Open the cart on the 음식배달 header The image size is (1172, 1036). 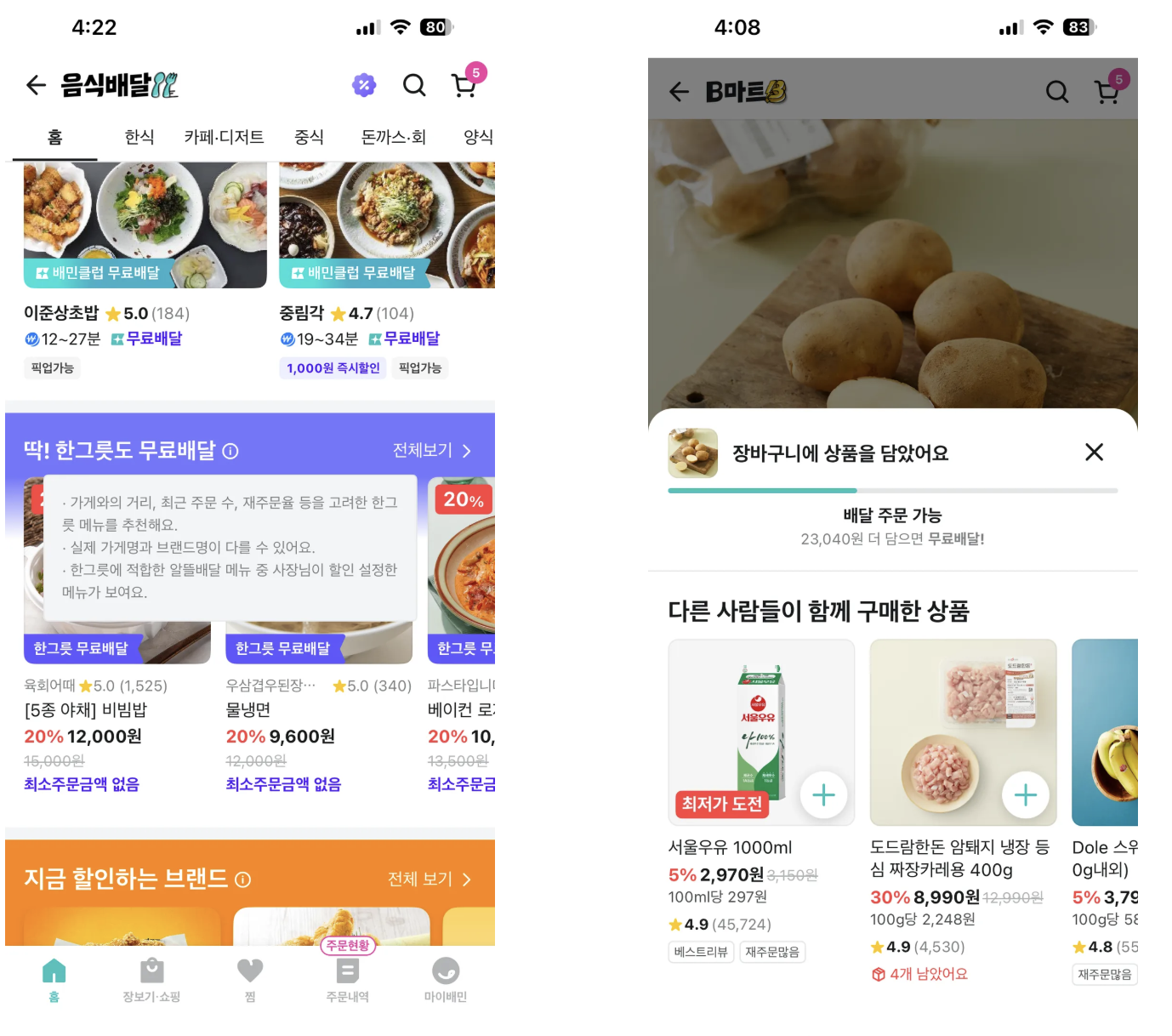tap(464, 85)
